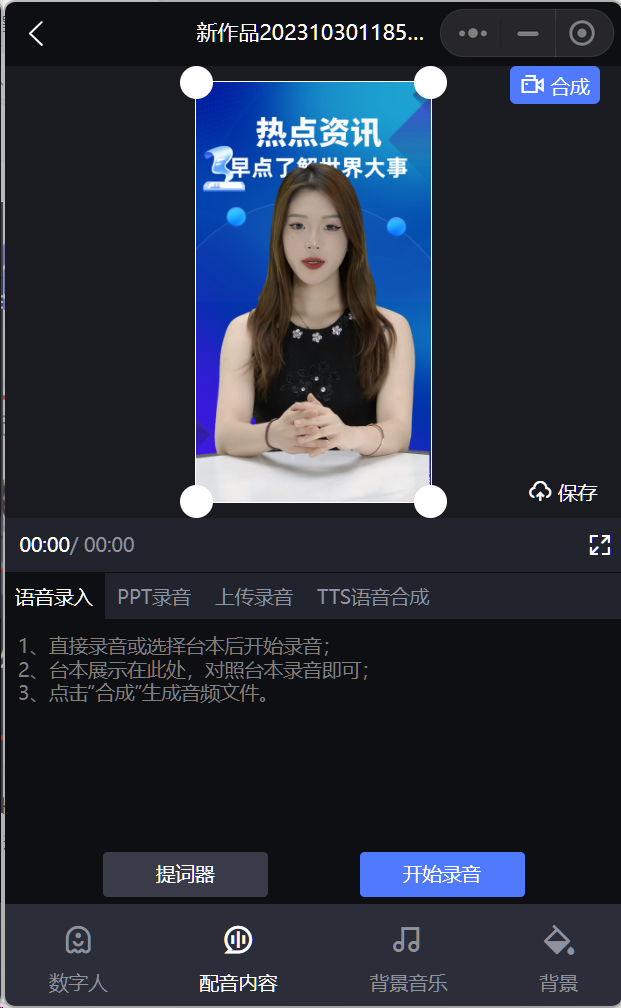
Task: Go back using the top-left arrow
Action: click(x=36, y=33)
